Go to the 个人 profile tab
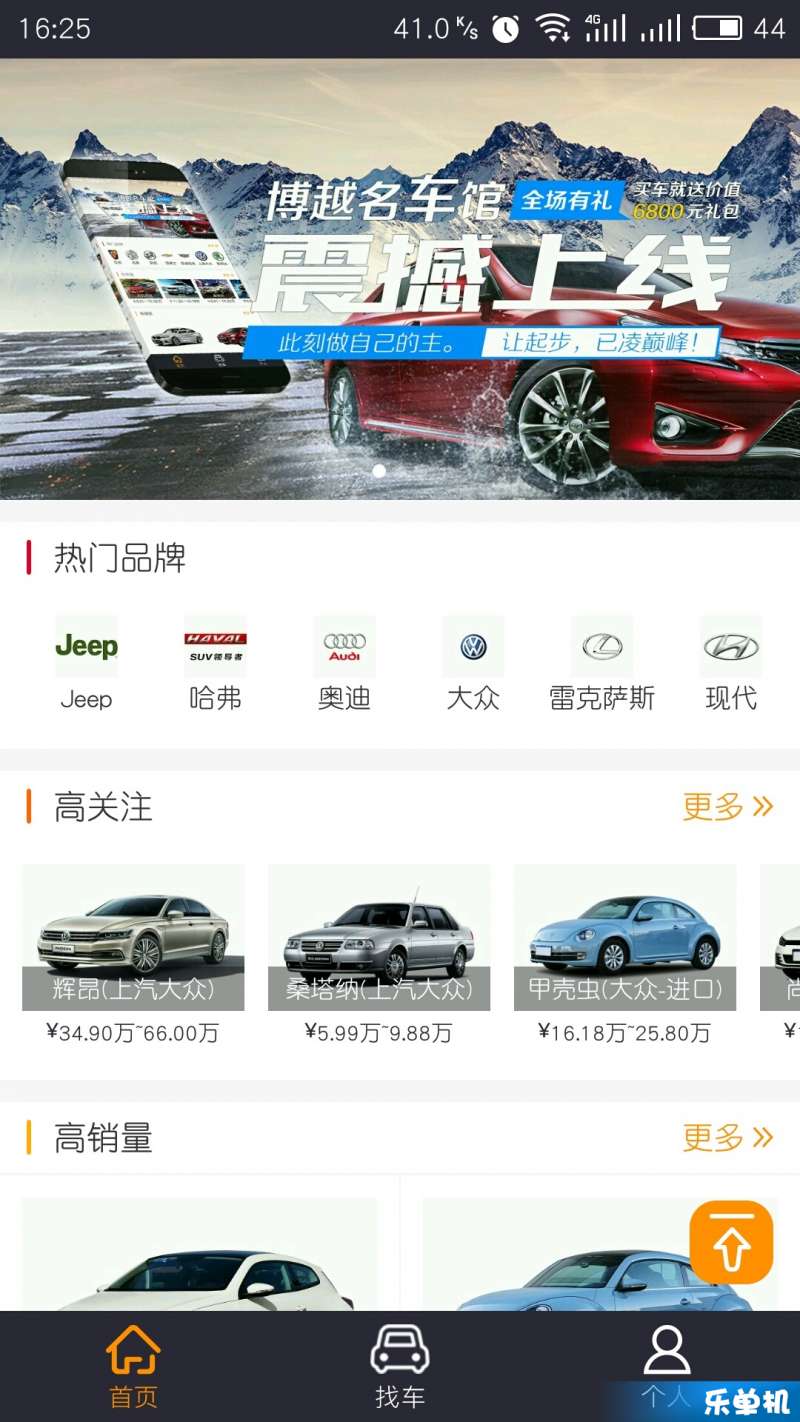Screen dimensions: 800x1422 coord(666,1366)
